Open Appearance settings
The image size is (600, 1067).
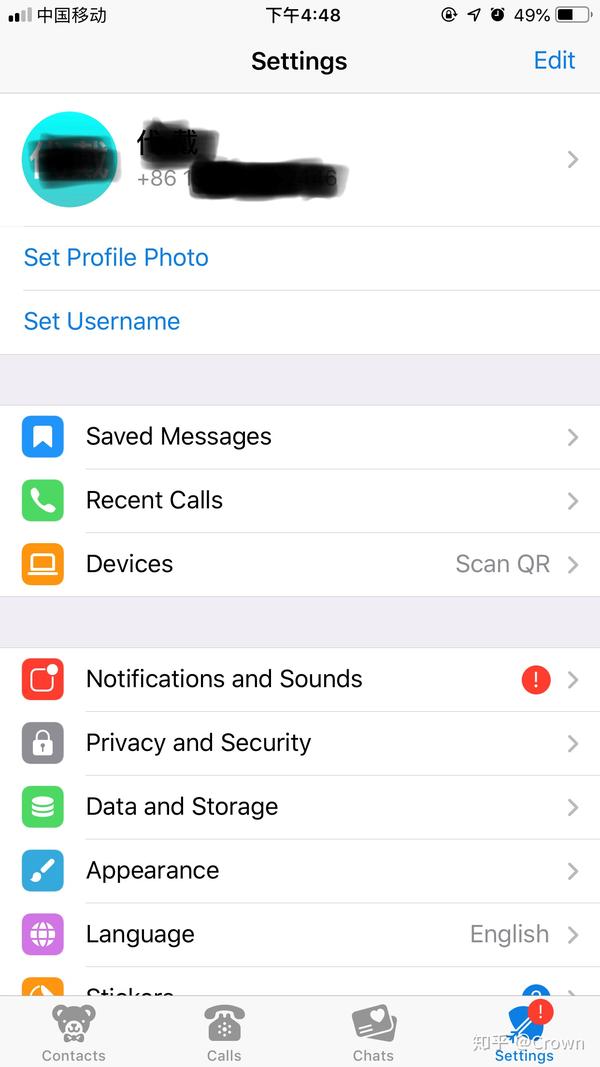pos(300,872)
